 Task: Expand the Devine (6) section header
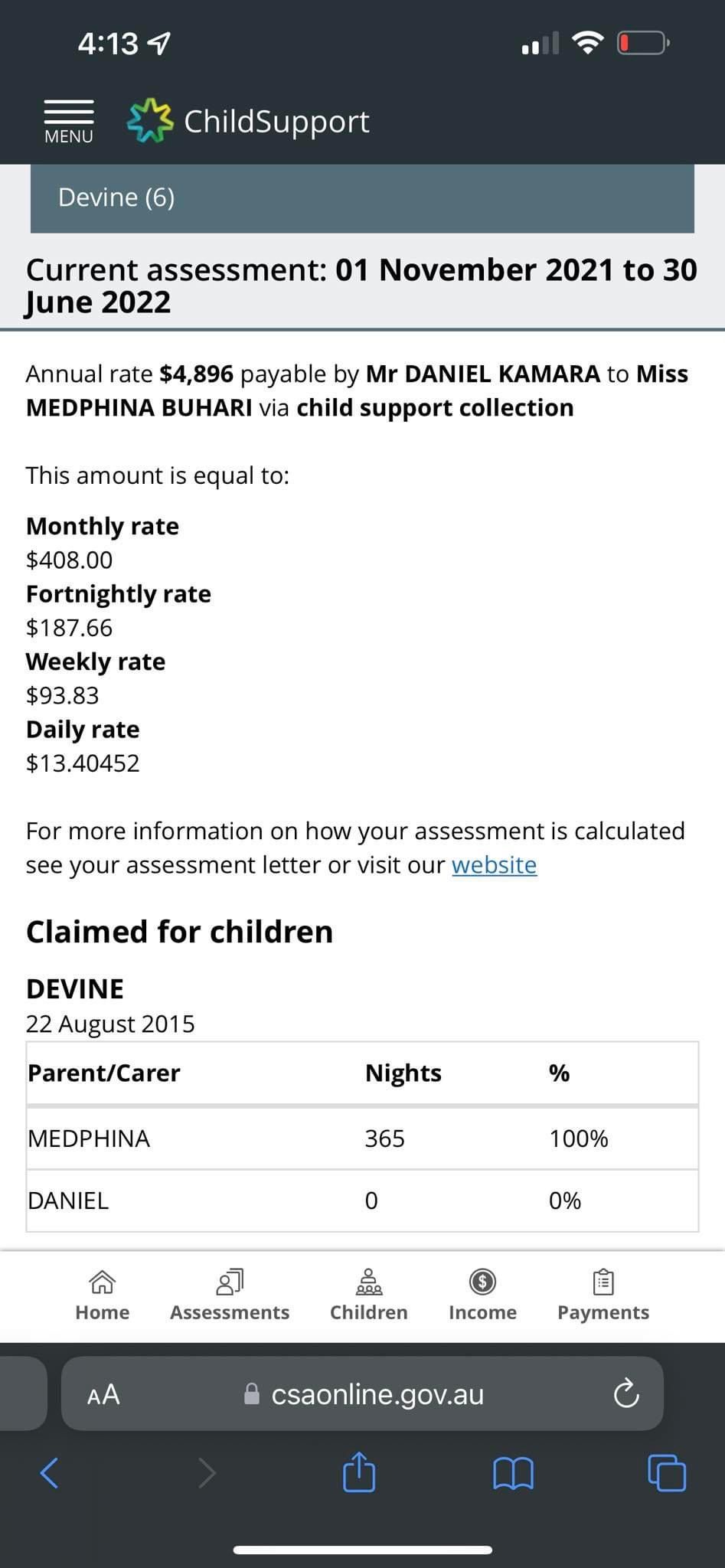(362, 198)
